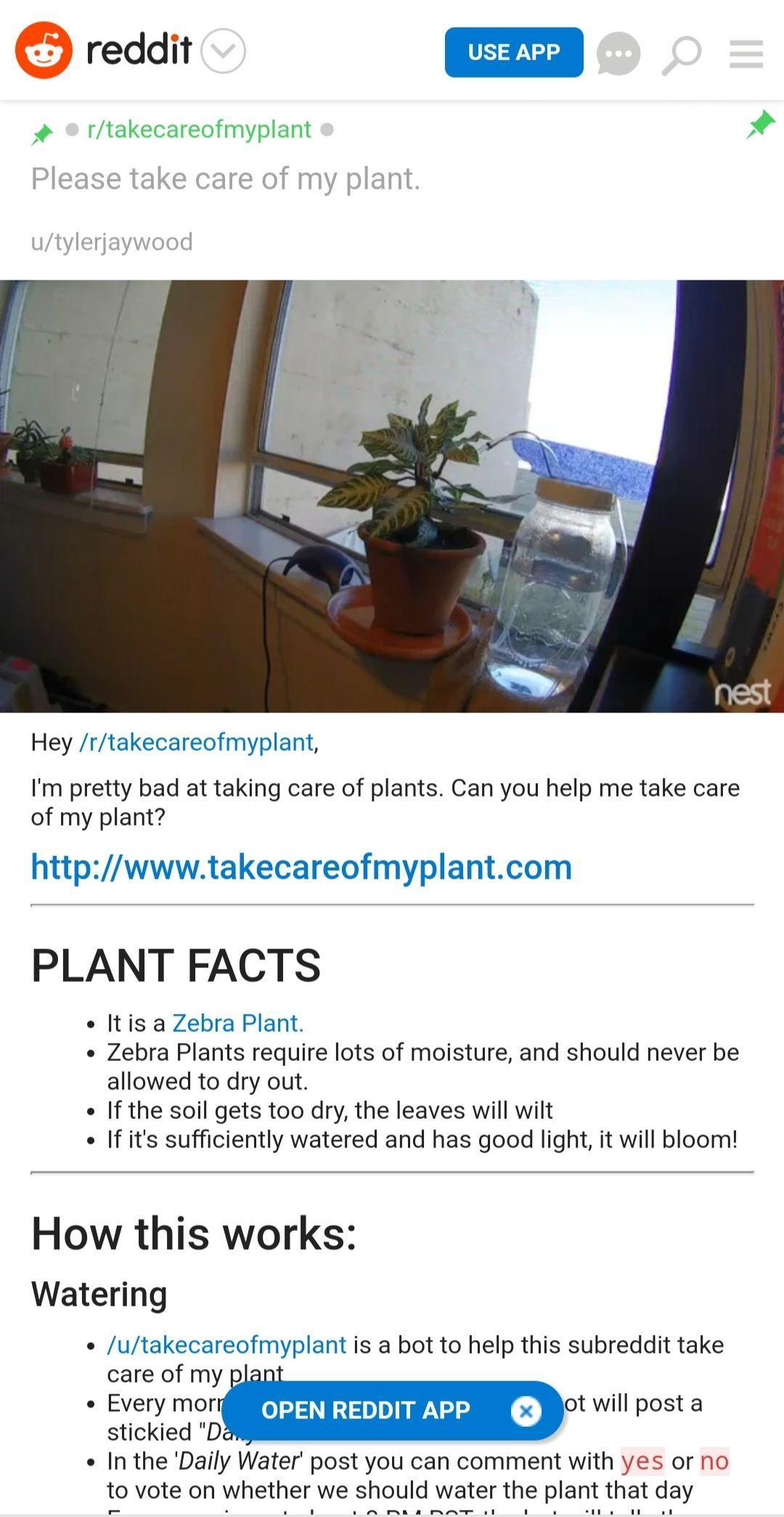Screen dimensions: 784x1517
Task: Open the /u/takecareofmyplant bot profile
Action: (226, 1345)
